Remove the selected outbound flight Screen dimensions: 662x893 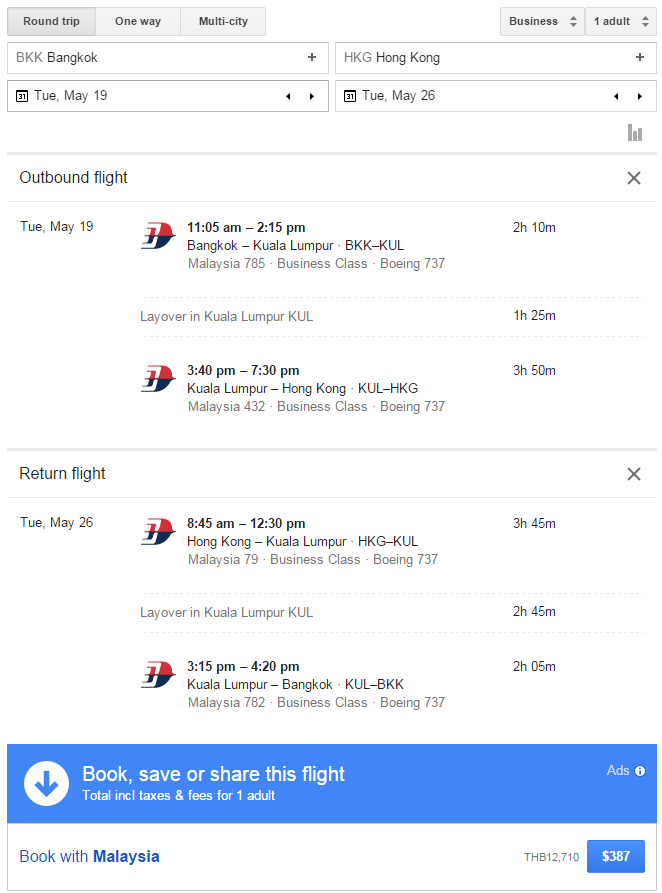633,178
